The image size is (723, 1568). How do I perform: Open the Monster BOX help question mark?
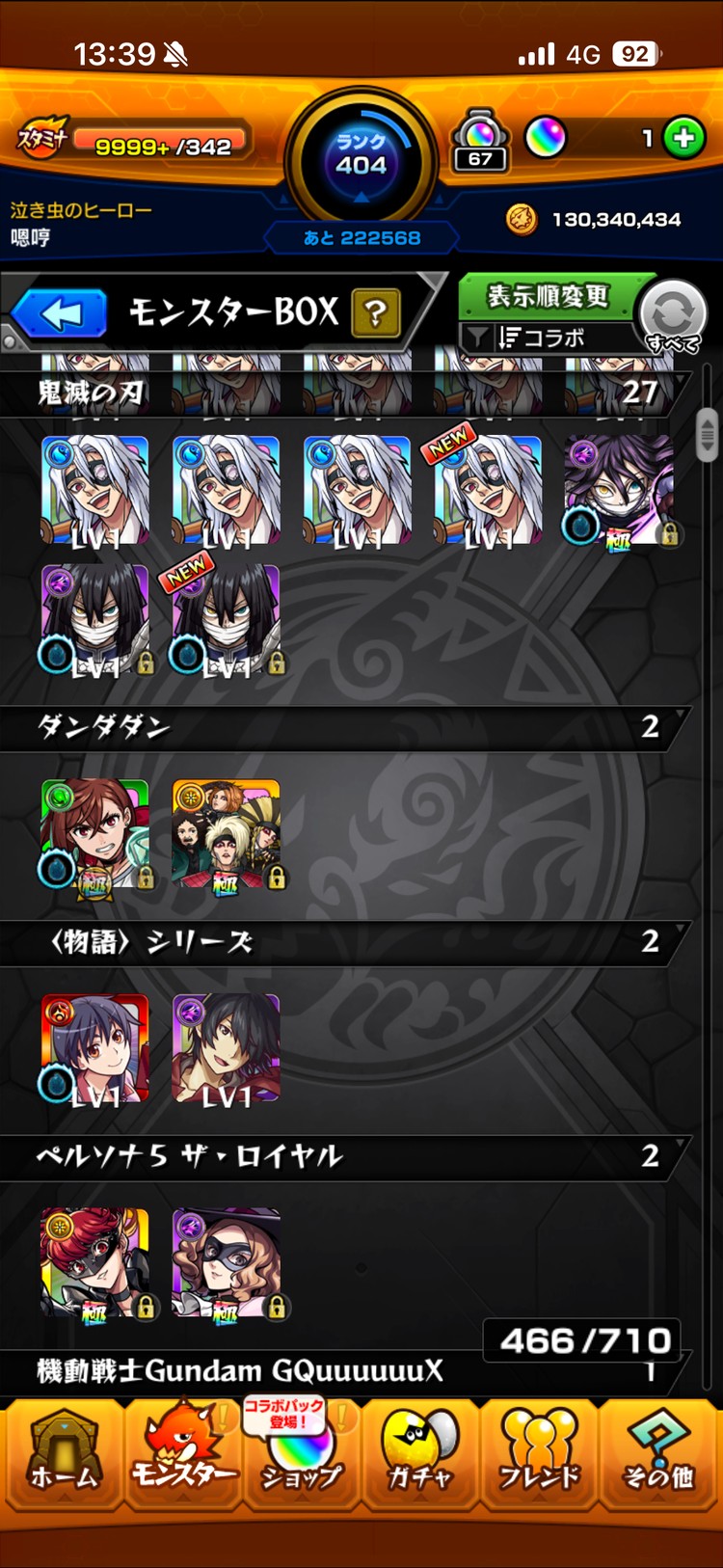pos(376,312)
